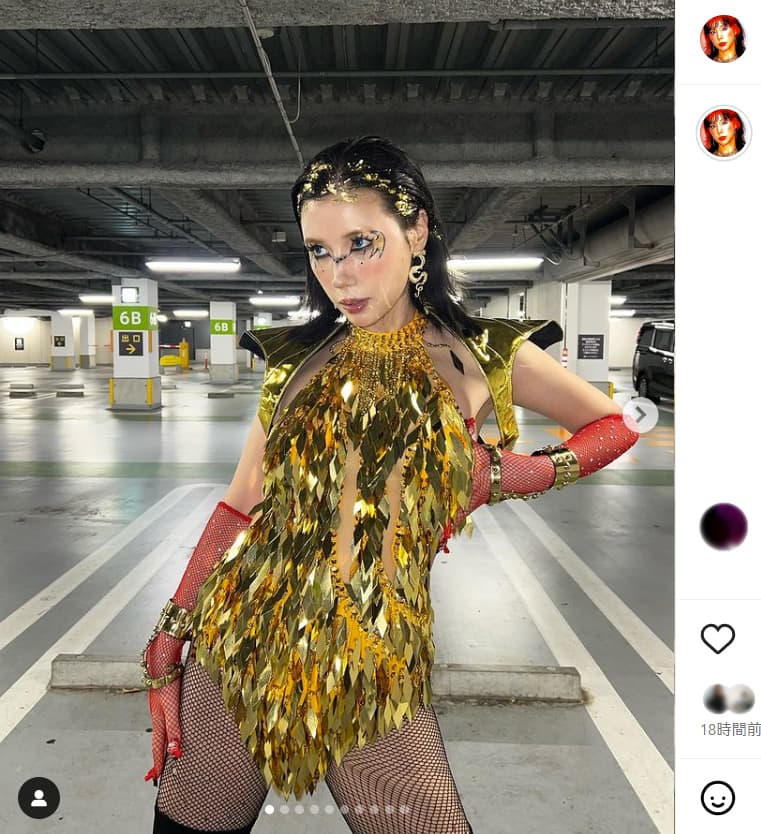The width and height of the screenshot is (761, 834).
Task: See who liked via the small avatars
Action: 728,698
